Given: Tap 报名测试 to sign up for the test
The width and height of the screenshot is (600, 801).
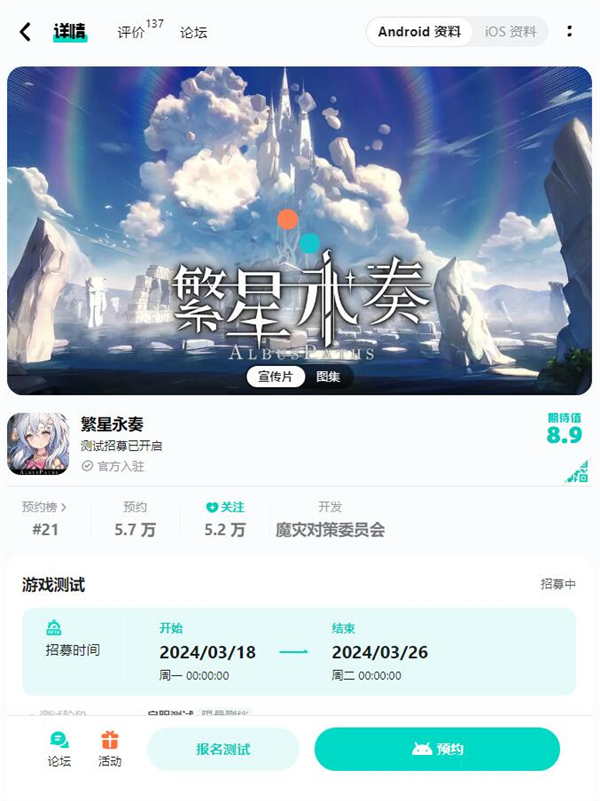Looking at the screenshot, I should pyautogui.click(x=223, y=749).
